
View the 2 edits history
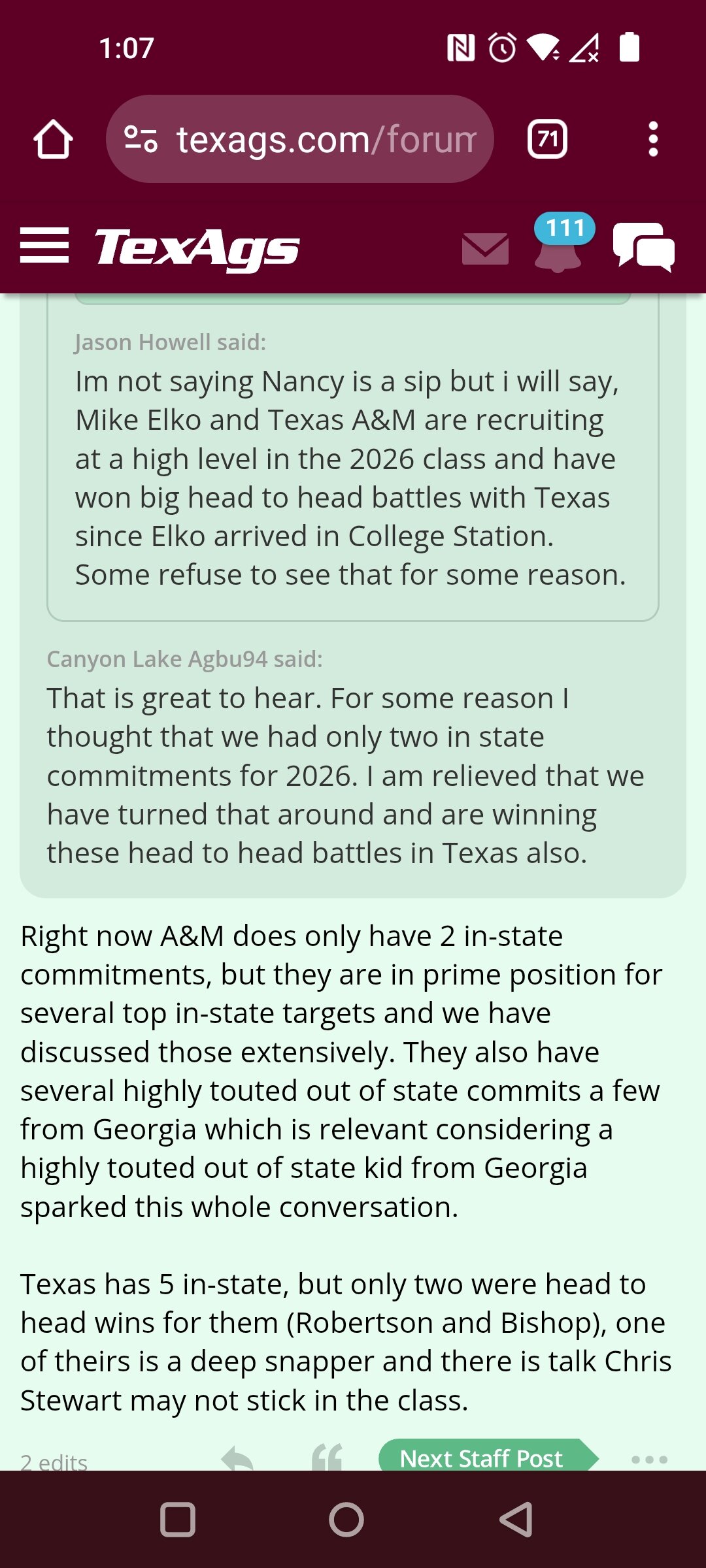pos(54,1462)
